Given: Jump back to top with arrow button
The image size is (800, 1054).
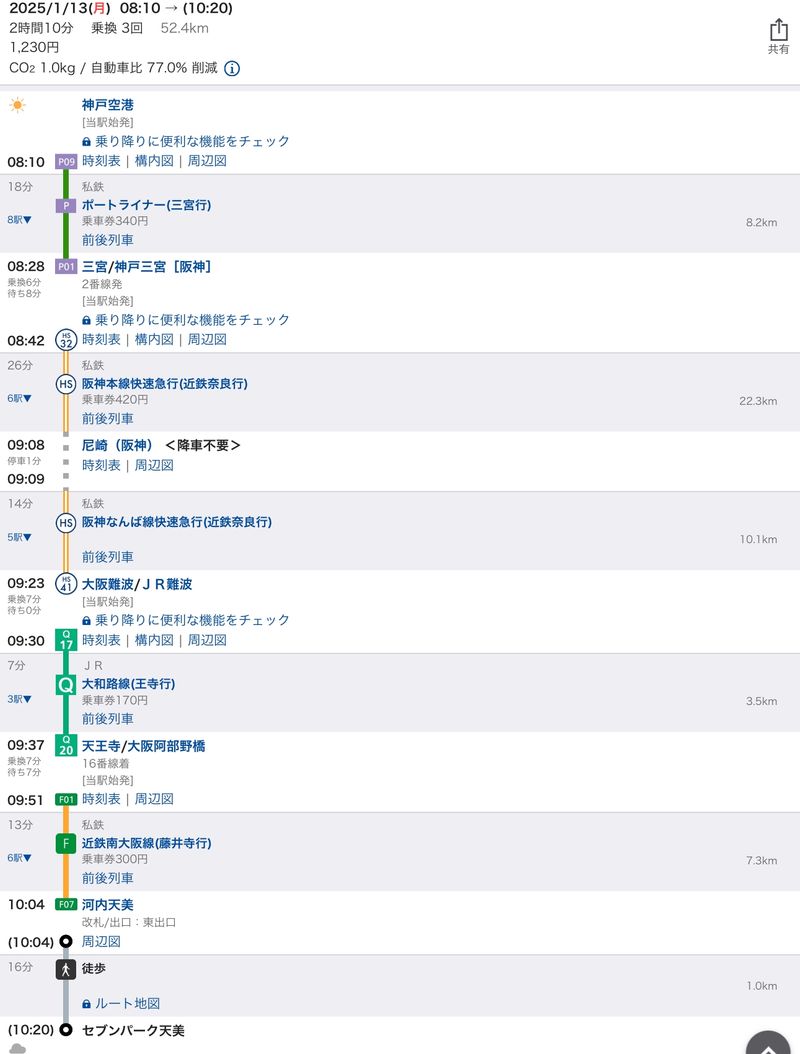Looking at the screenshot, I should click(x=768, y=1044).
